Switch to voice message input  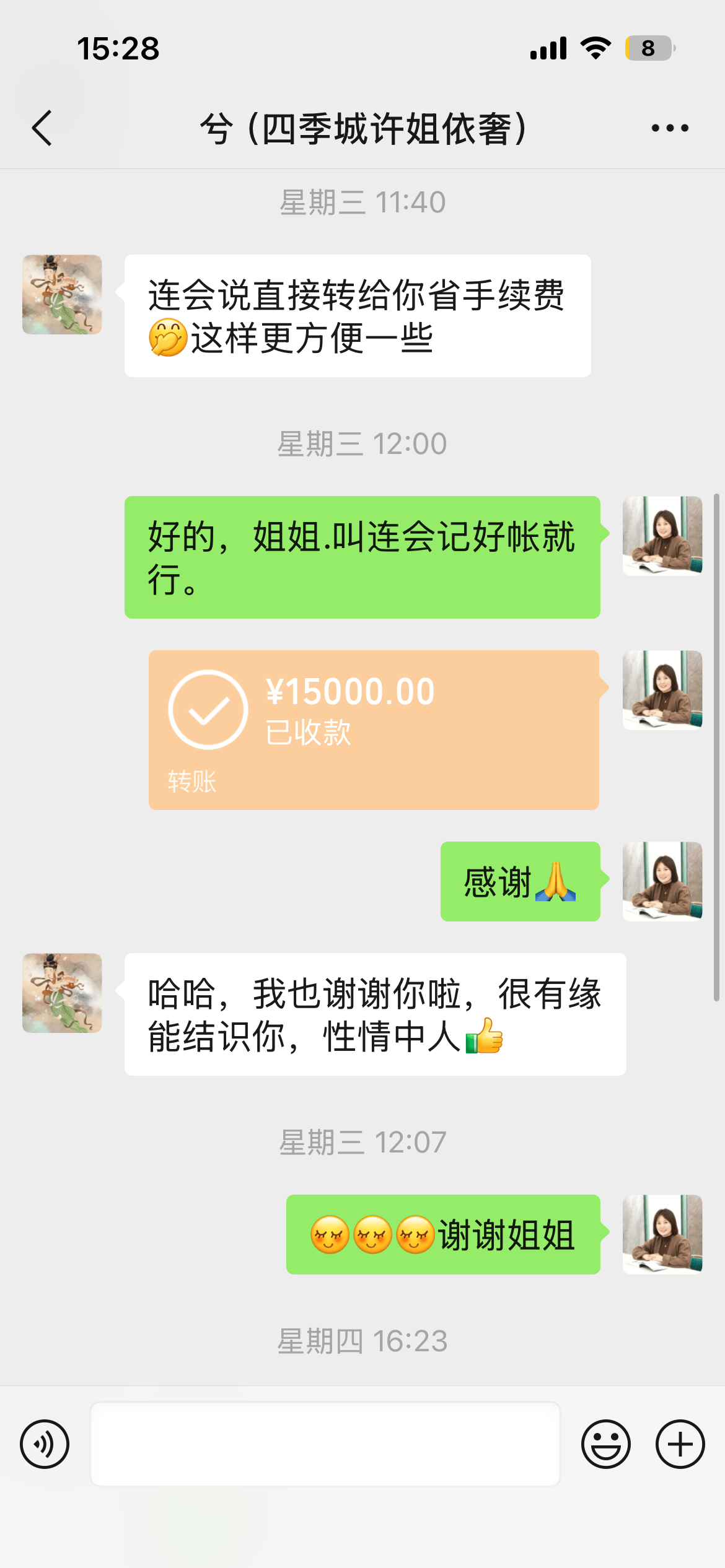pyautogui.click(x=45, y=1444)
